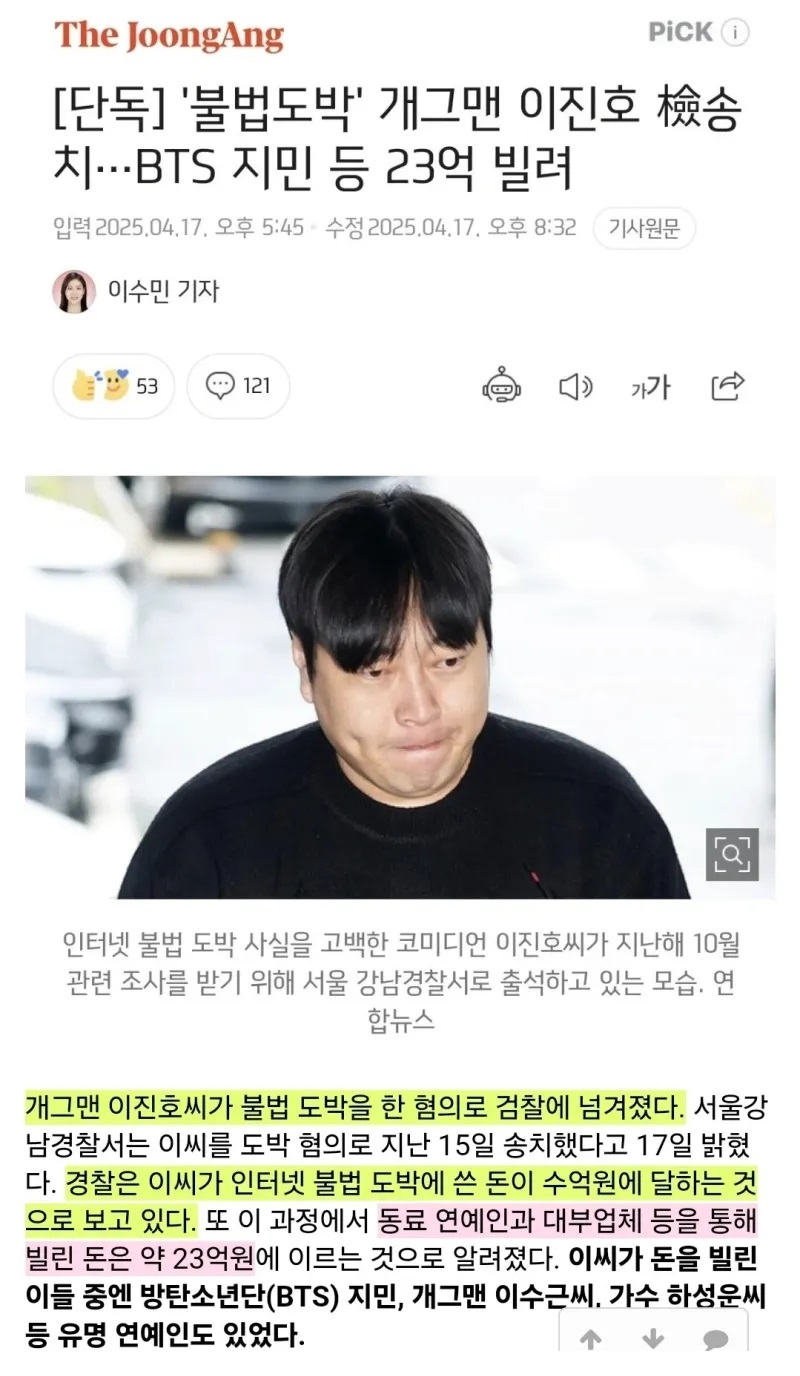Listen to the article with the speaker icon

coord(575,386)
